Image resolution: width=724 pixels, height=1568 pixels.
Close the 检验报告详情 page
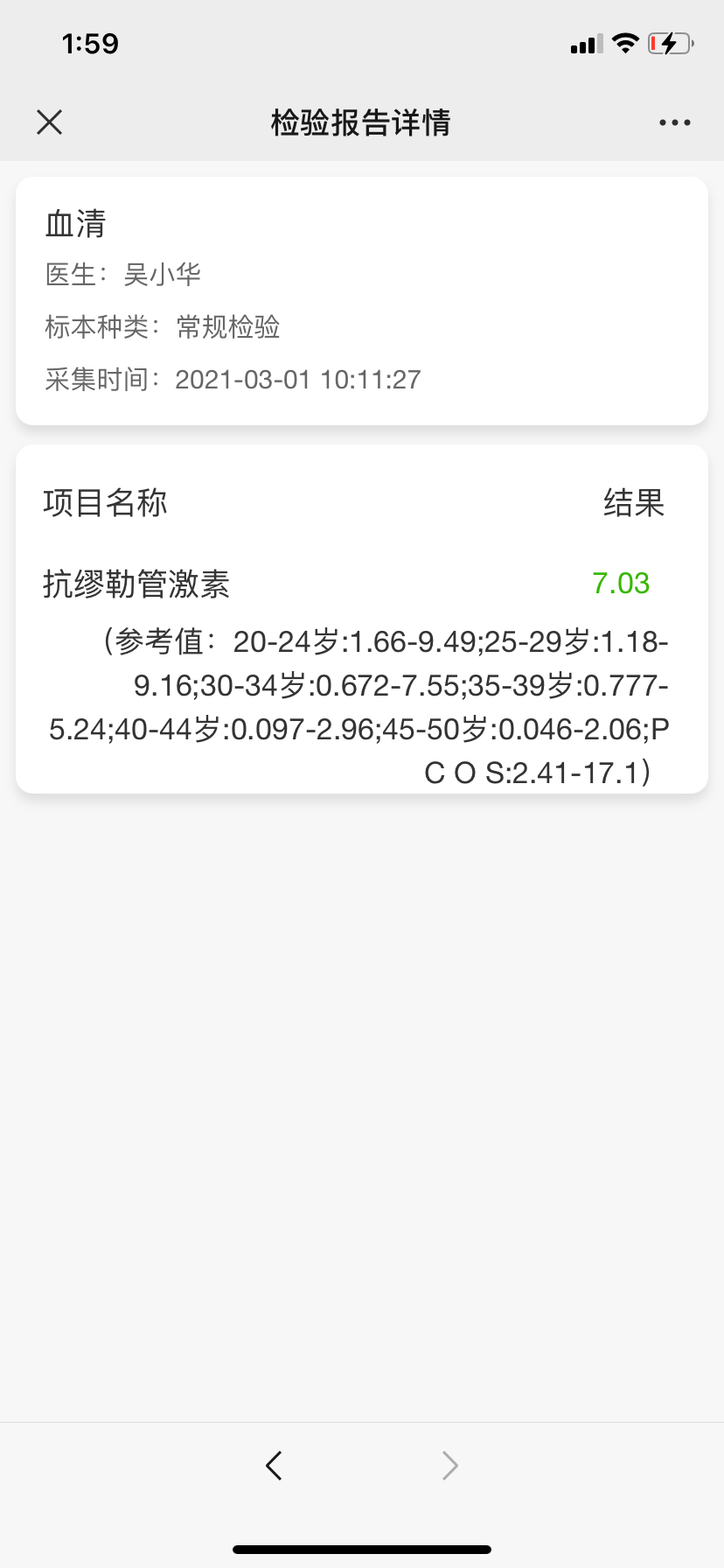(50, 122)
